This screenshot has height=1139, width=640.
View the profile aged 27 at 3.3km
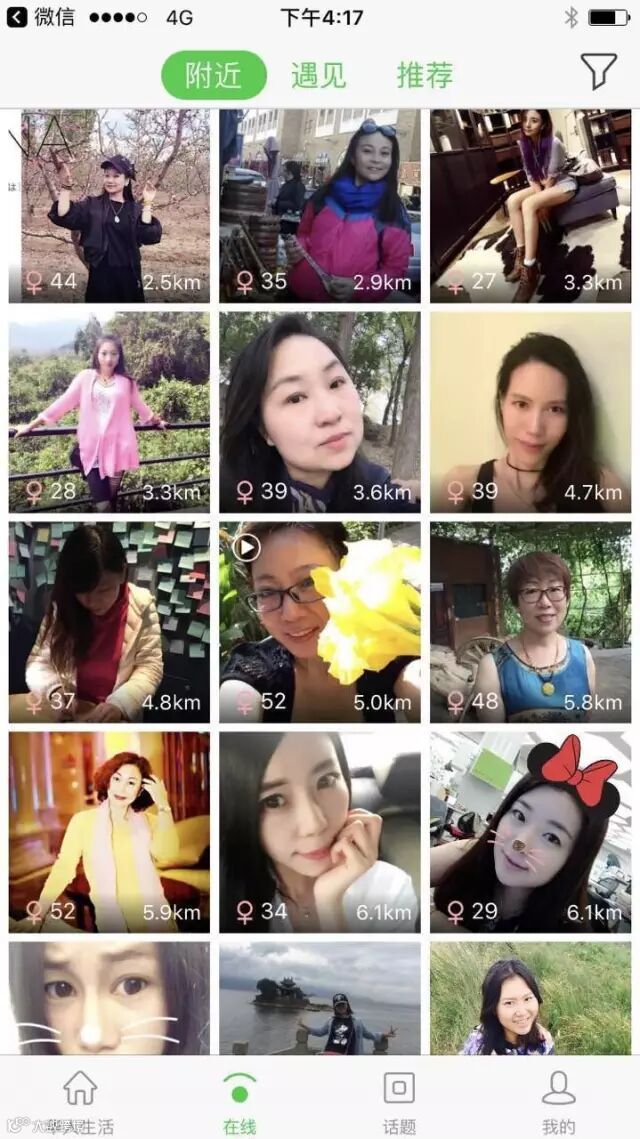coord(530,206)
